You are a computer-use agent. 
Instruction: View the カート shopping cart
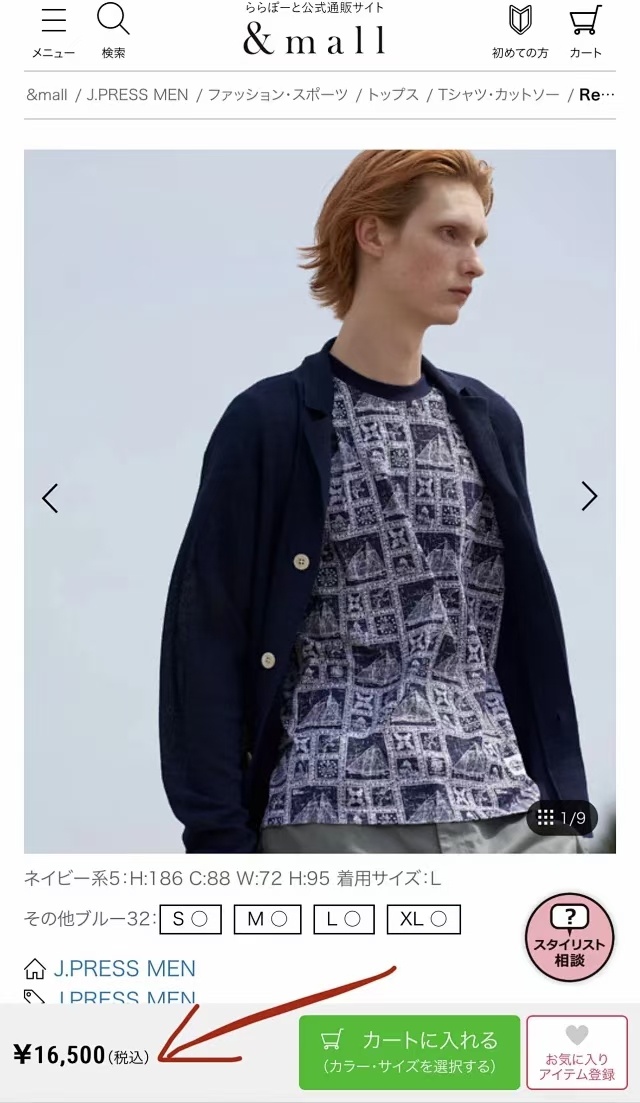585,32
